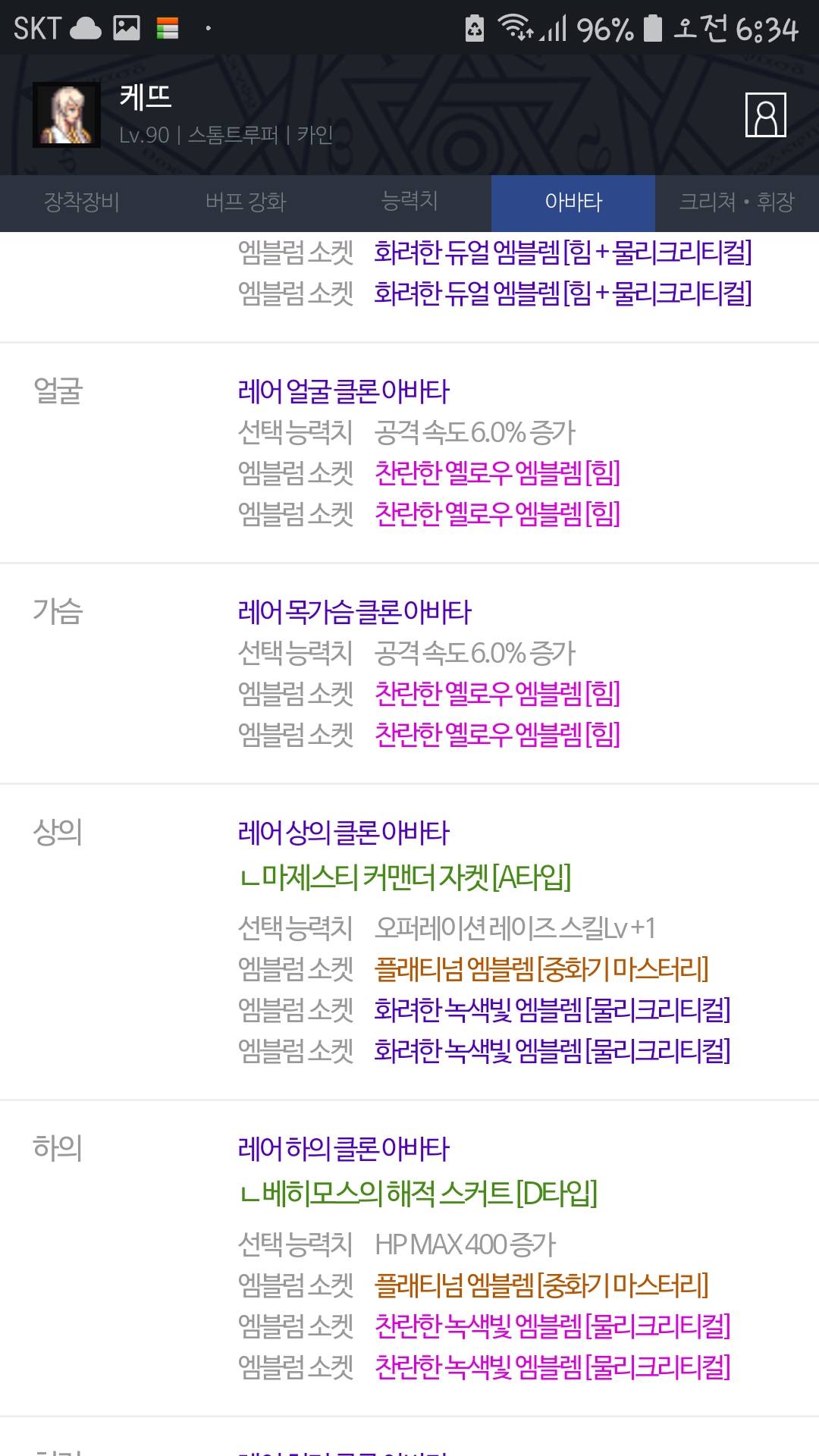
Task: Switch to the 능력치 tab
Action: point(409,202)
